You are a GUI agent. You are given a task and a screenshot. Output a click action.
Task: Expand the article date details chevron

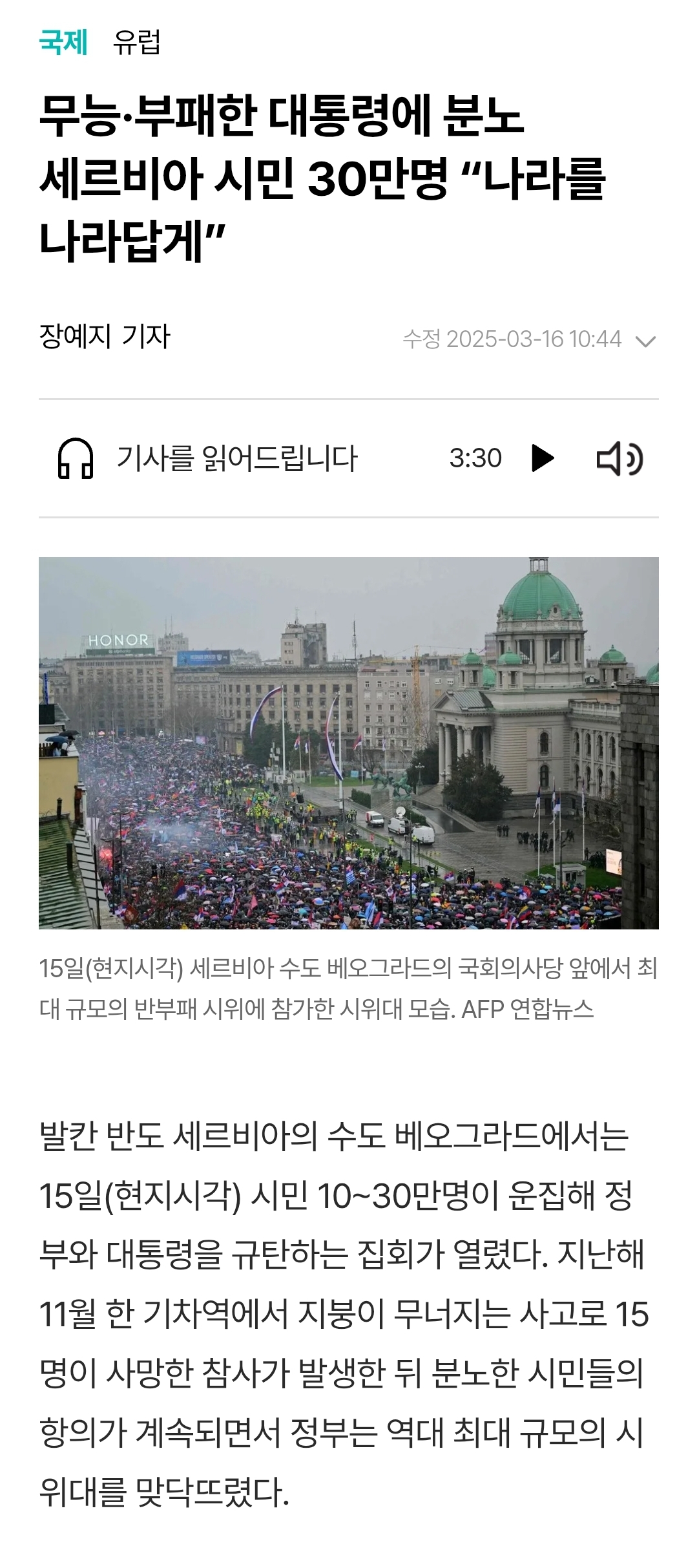(x=645, y=341)
